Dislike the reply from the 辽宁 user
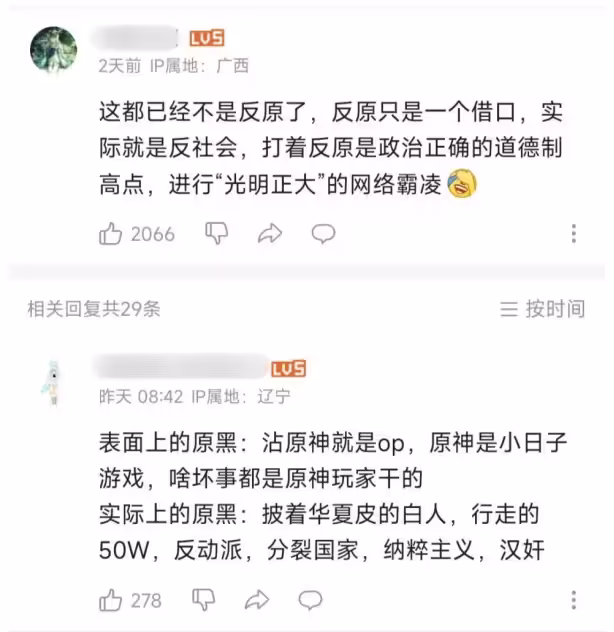Image resolution: width=614 pixels, height=632 pixels. pyautogui.click(x=203, y=600)
